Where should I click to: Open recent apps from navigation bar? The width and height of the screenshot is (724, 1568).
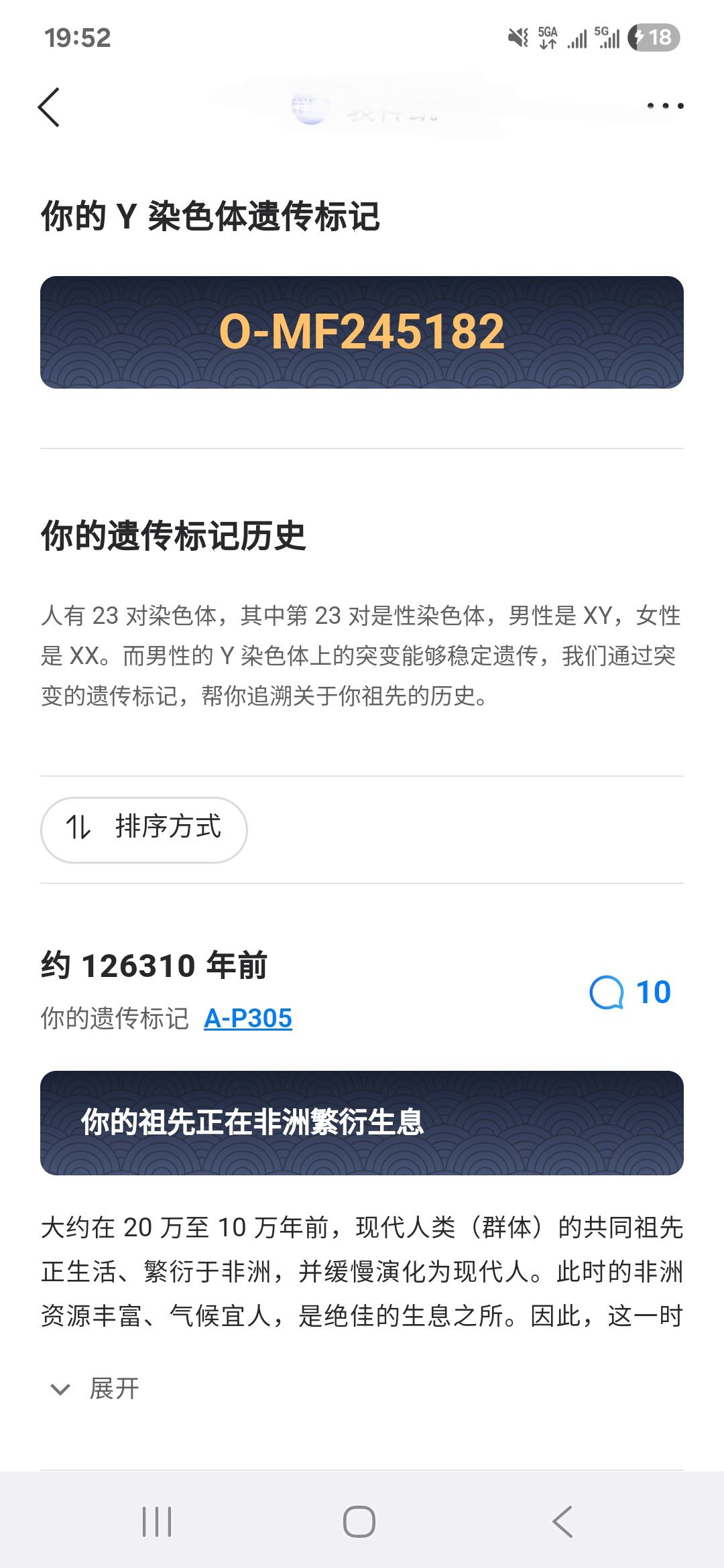coord(157,1521)
